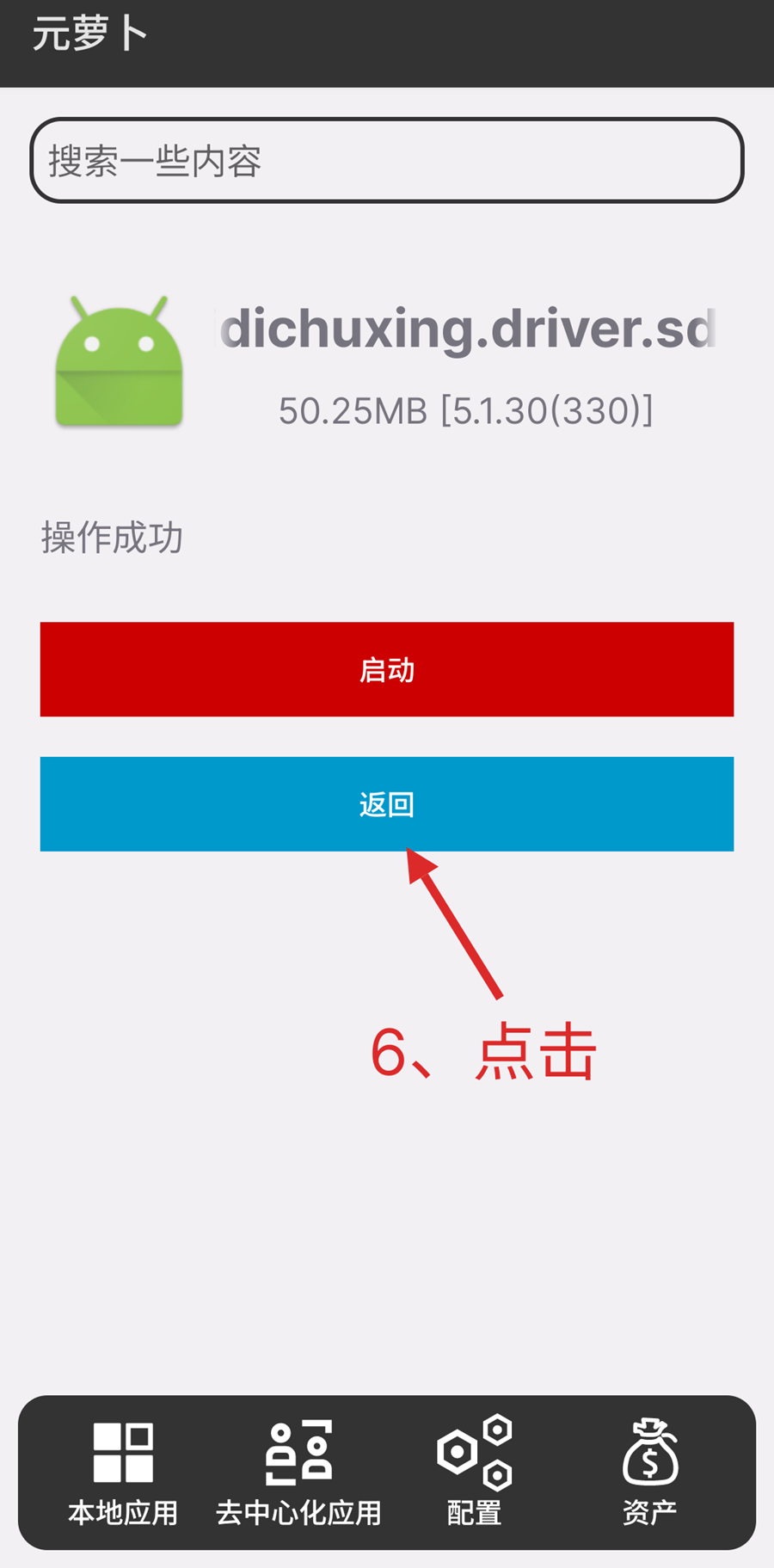
Task: Switch to the 本地应用 tab
Action: [x=123, y=1473]
